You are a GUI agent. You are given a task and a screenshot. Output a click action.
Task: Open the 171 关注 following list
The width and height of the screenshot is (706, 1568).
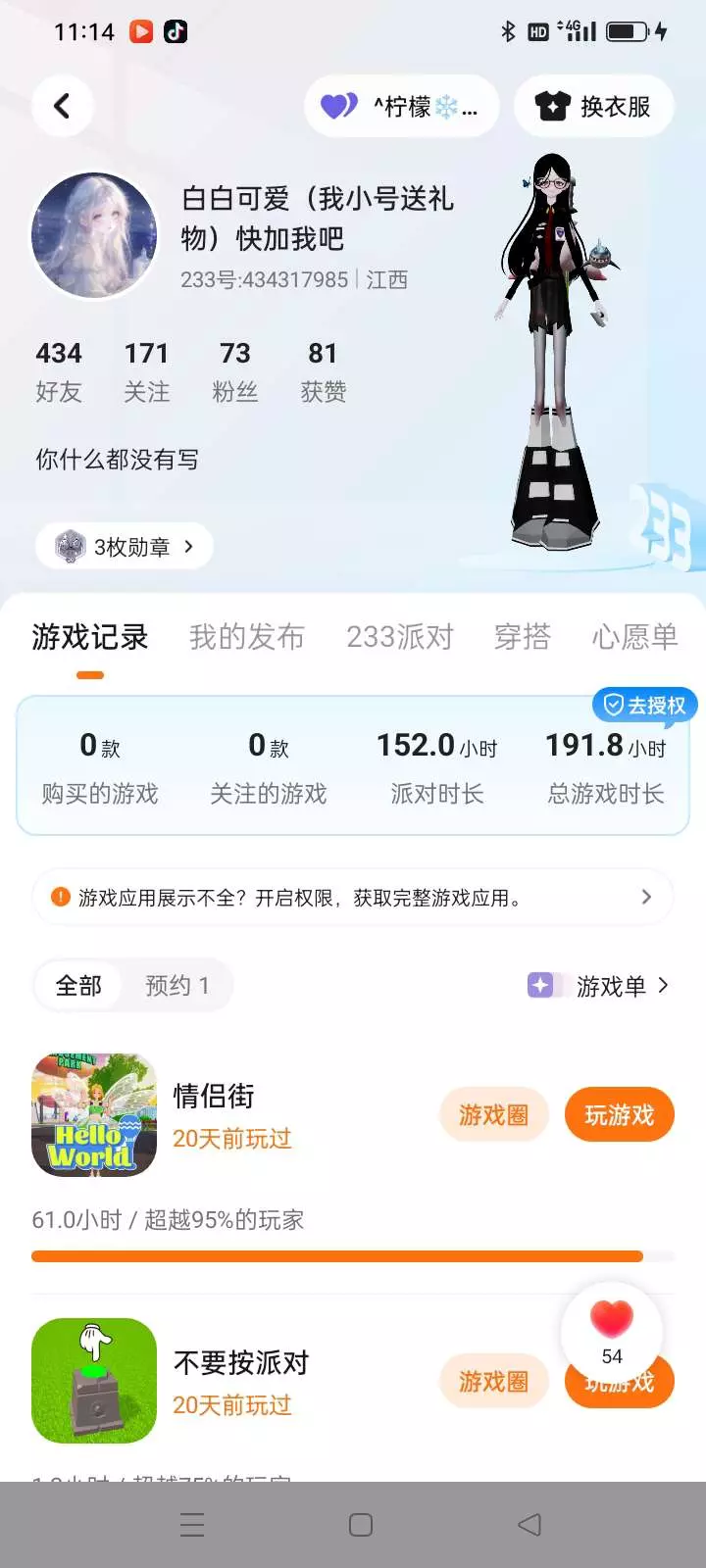click(147, 371)
